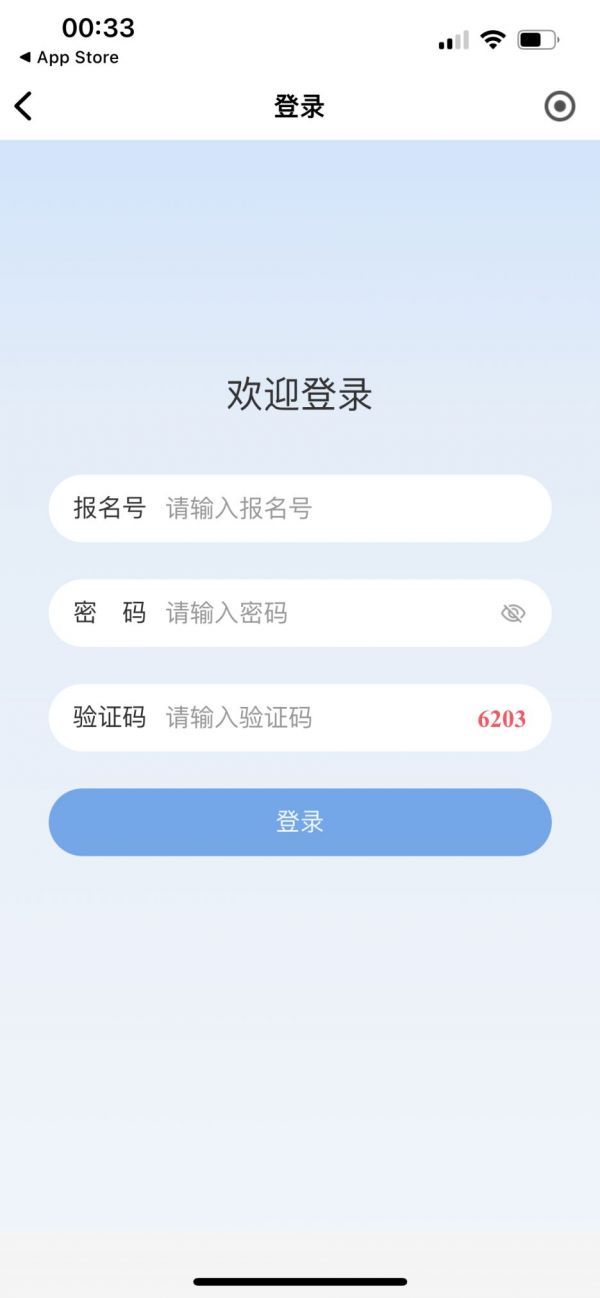Go back from the 登录 page
600x1298 pixels.
pos(24,106)
